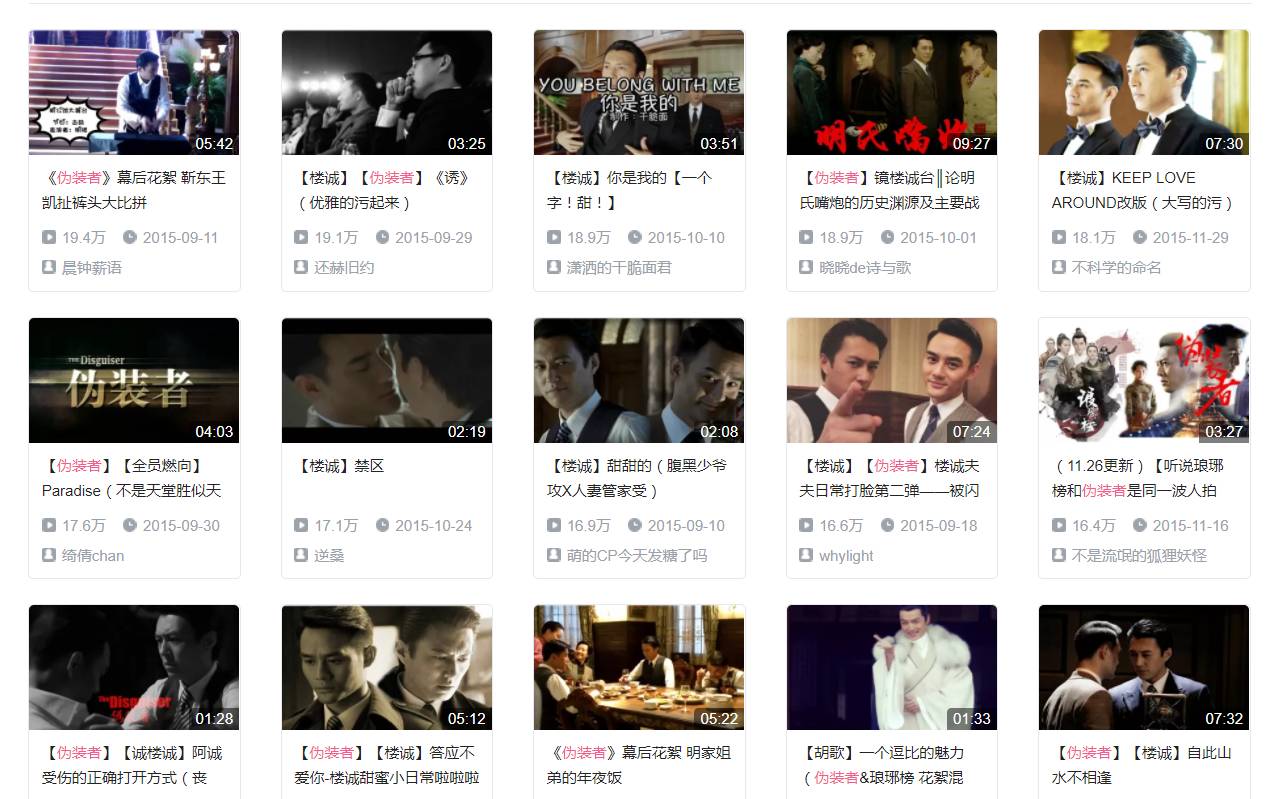View uploader 潇洒的干脆面君's profile
This screenshot has width=1273, height=799.
pos(619,268)
